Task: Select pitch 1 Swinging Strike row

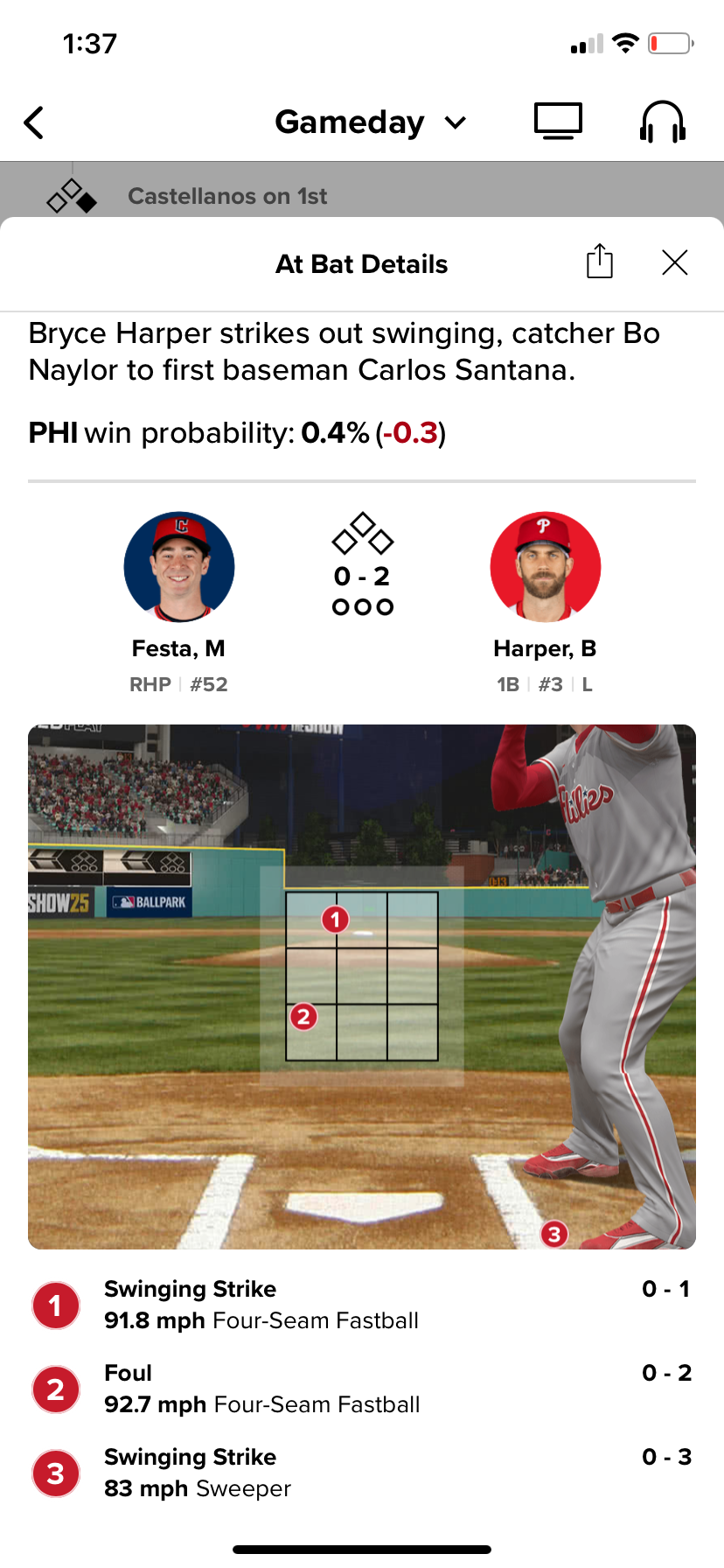Action: (x=362, y=1305)
